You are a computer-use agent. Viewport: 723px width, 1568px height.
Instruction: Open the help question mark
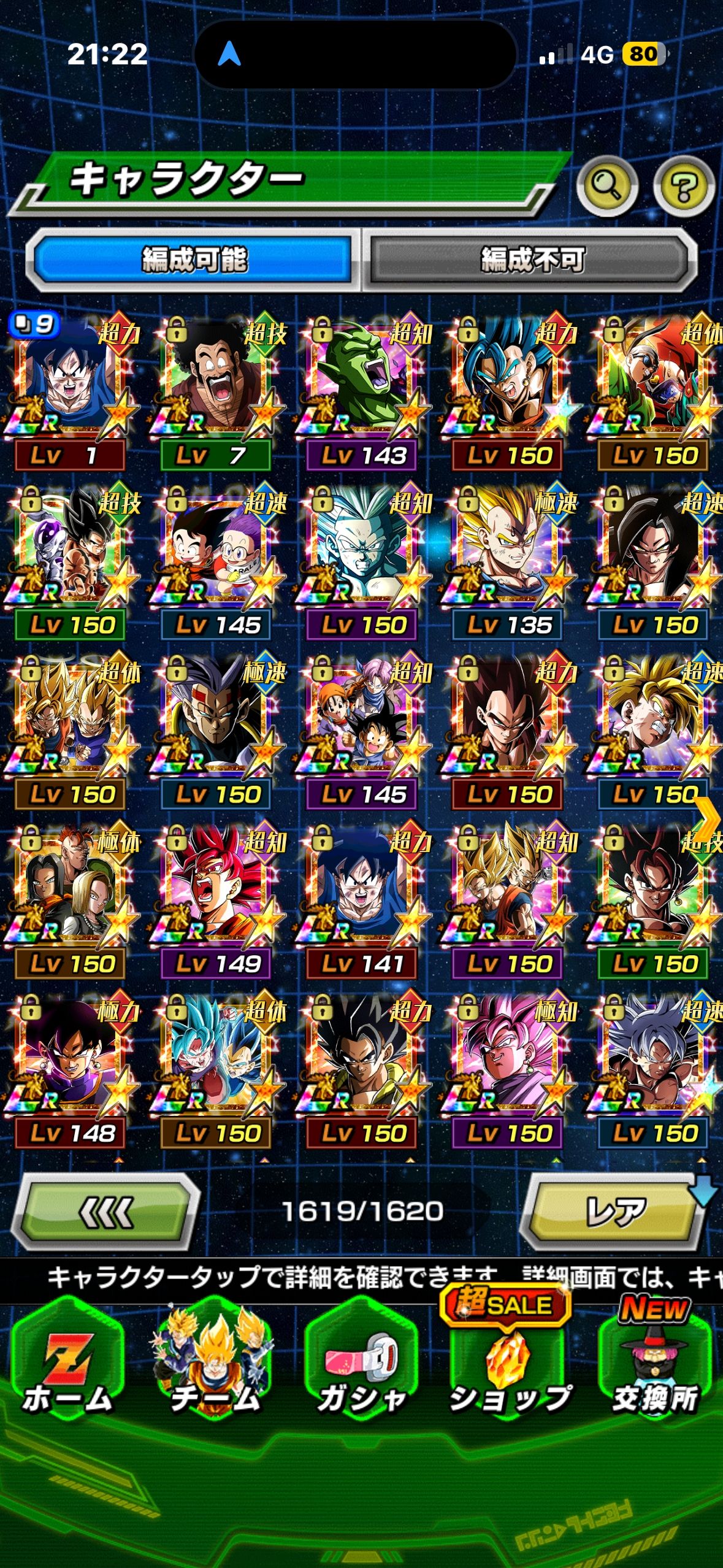[683, 186]
